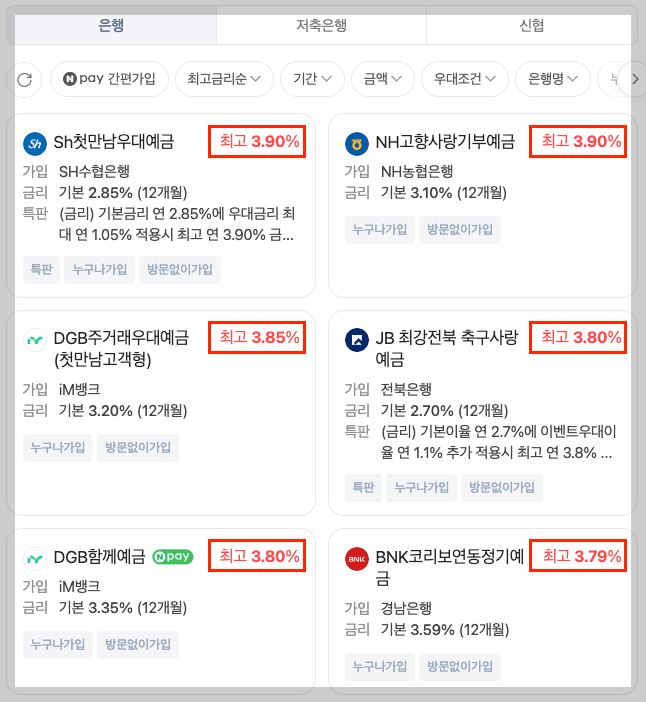Open the 기간 filter dropdown
This screenshot has width=646, height=702.
pyautogui.click(x=312, y=79)
